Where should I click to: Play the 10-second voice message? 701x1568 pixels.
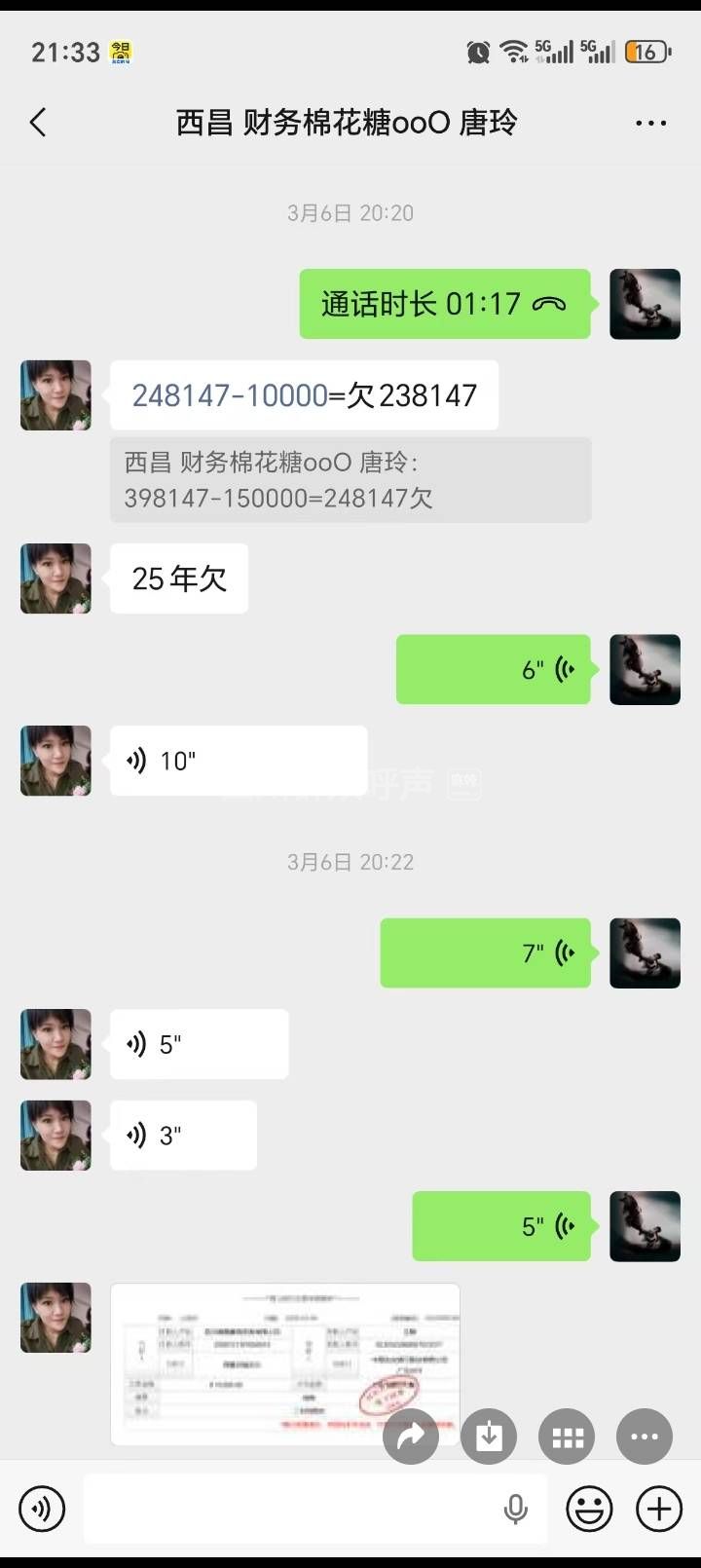pos(238,761)
